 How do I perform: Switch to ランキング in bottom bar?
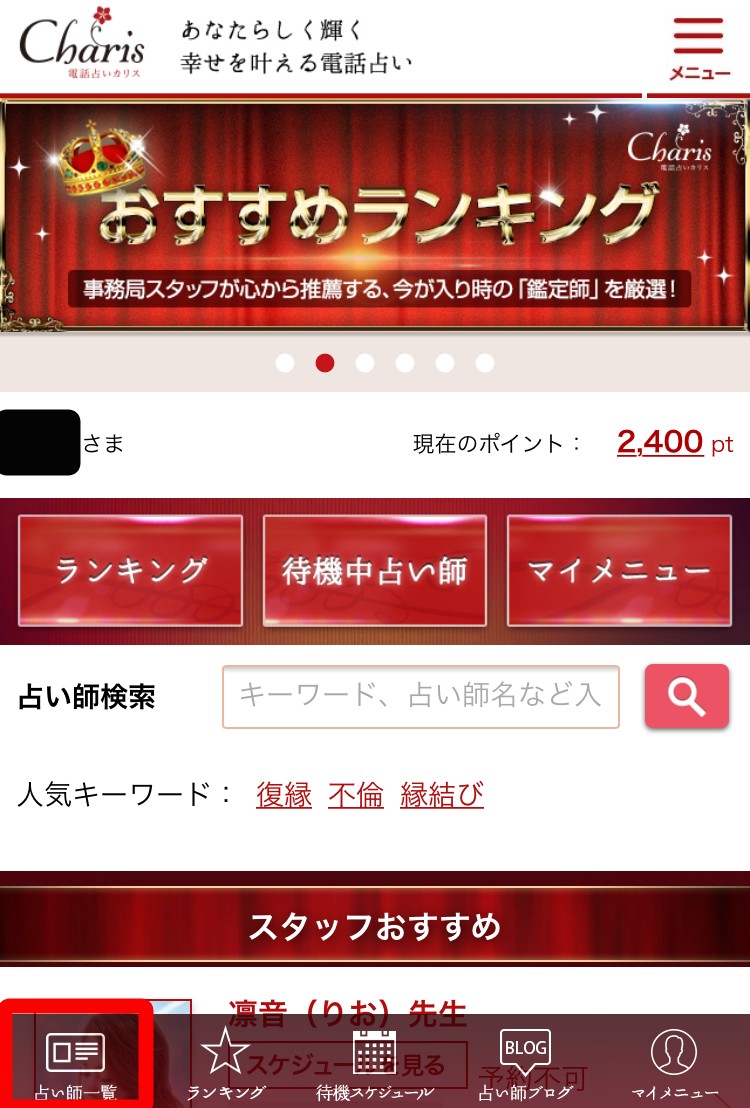[x=225, y=1064]
